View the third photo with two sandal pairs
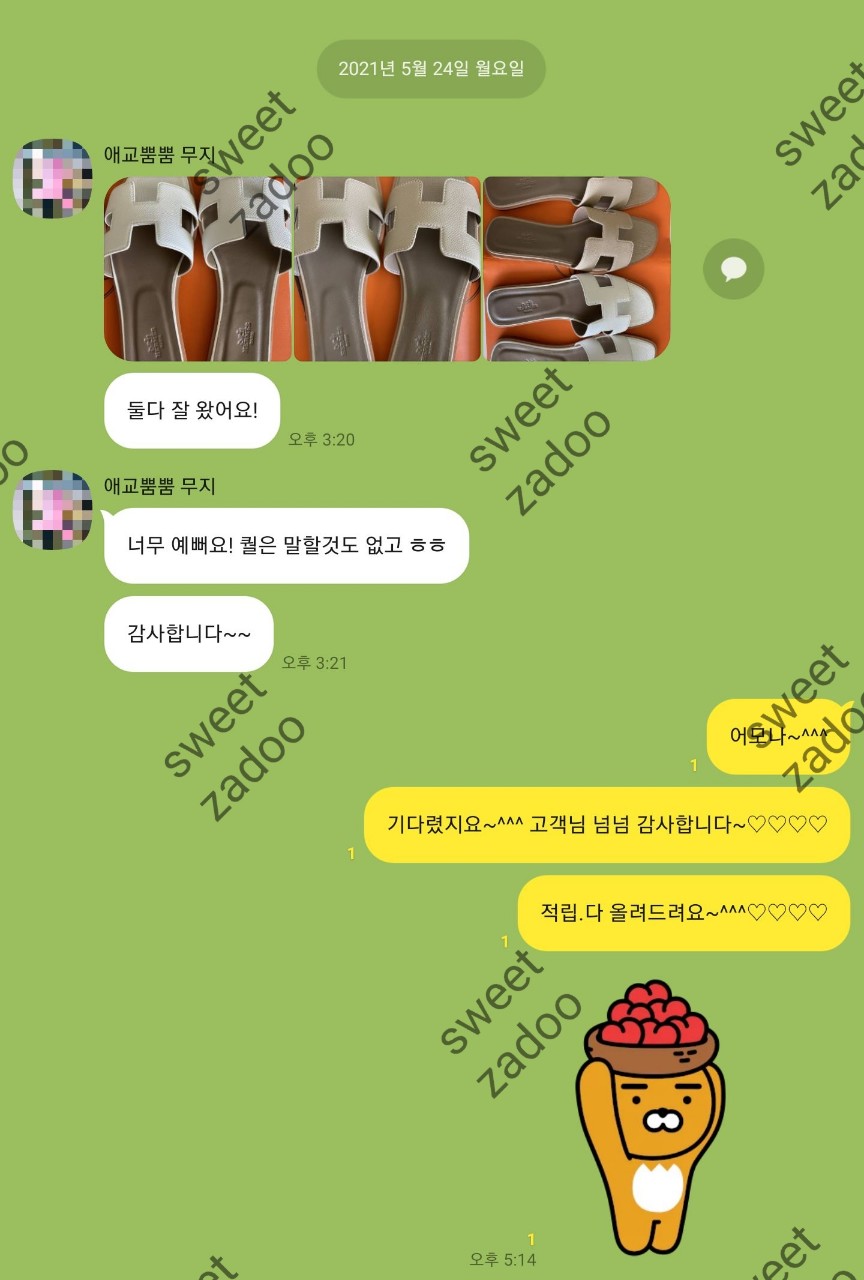 [577, 268]
